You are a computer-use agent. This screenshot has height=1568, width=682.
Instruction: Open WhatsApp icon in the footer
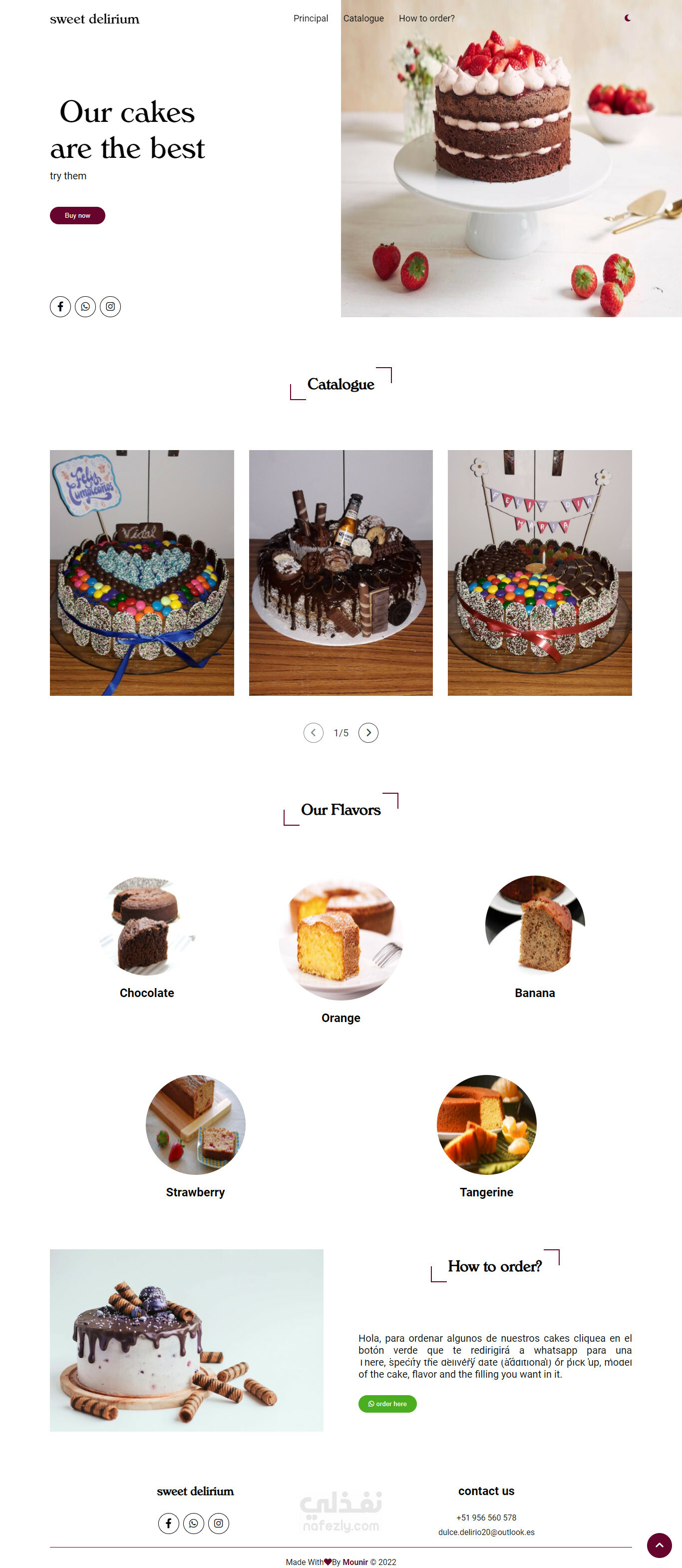tap(194, 1523)
